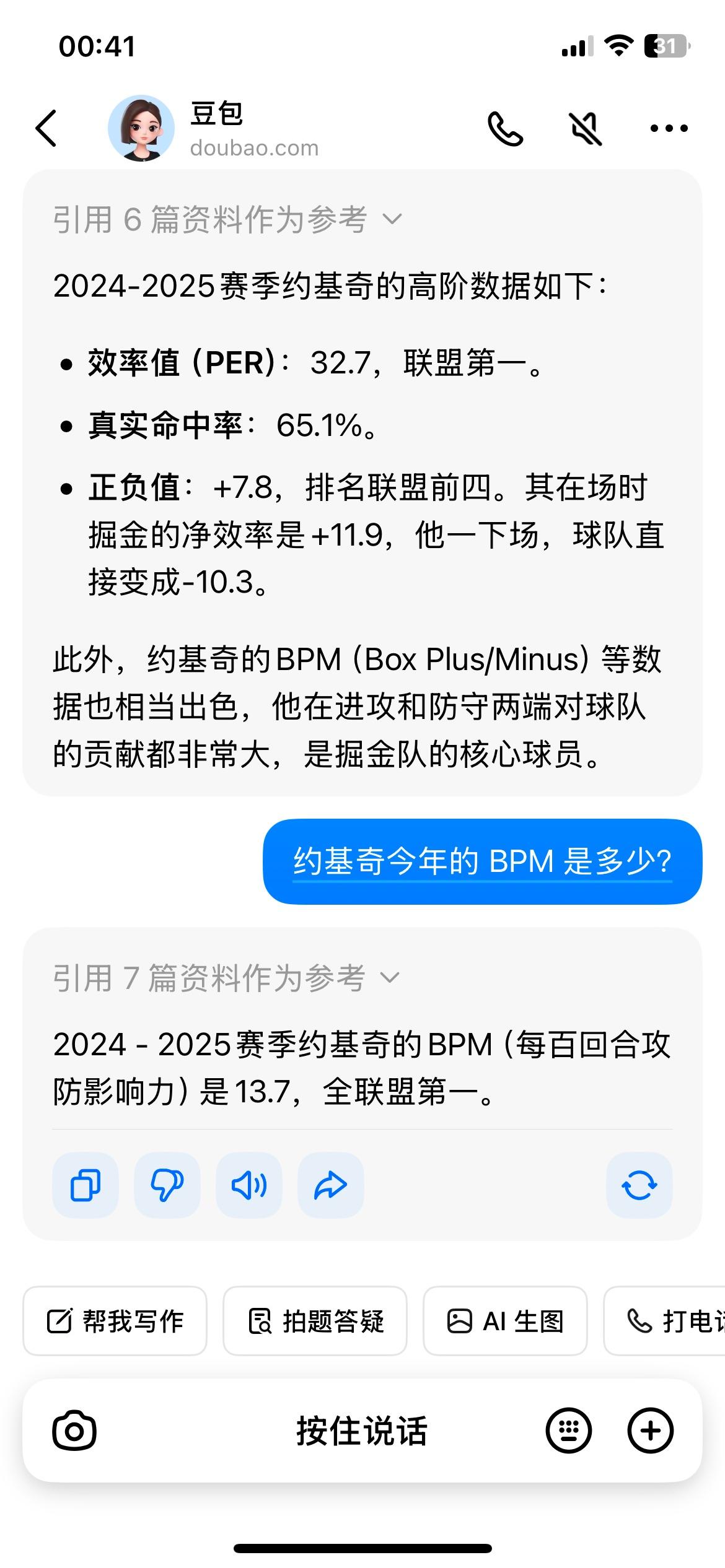The width and height of the screenshot is (725, 1568).
Task: Select the 帮我写作 chip
Action: pos(115,1321)
